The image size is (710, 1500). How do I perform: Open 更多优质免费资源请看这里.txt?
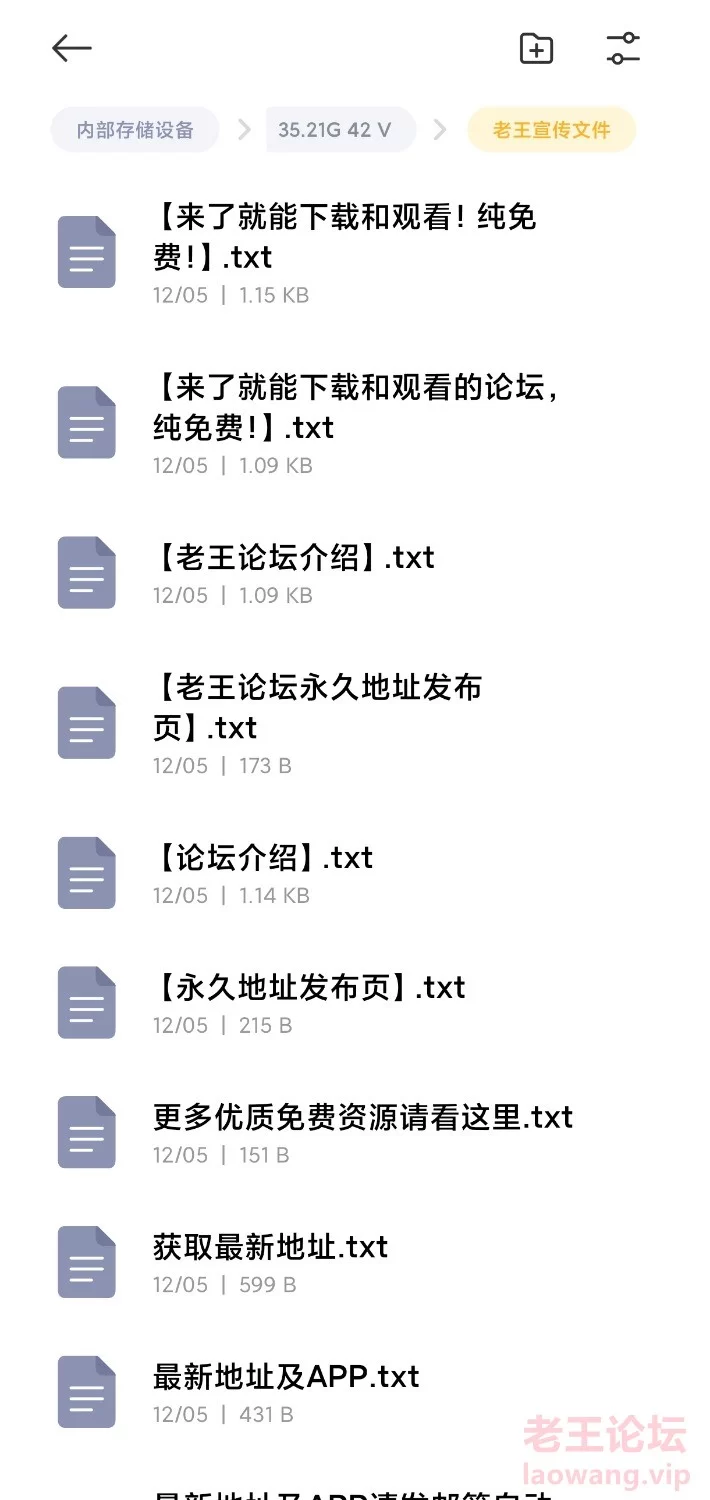coord(355,1133)
